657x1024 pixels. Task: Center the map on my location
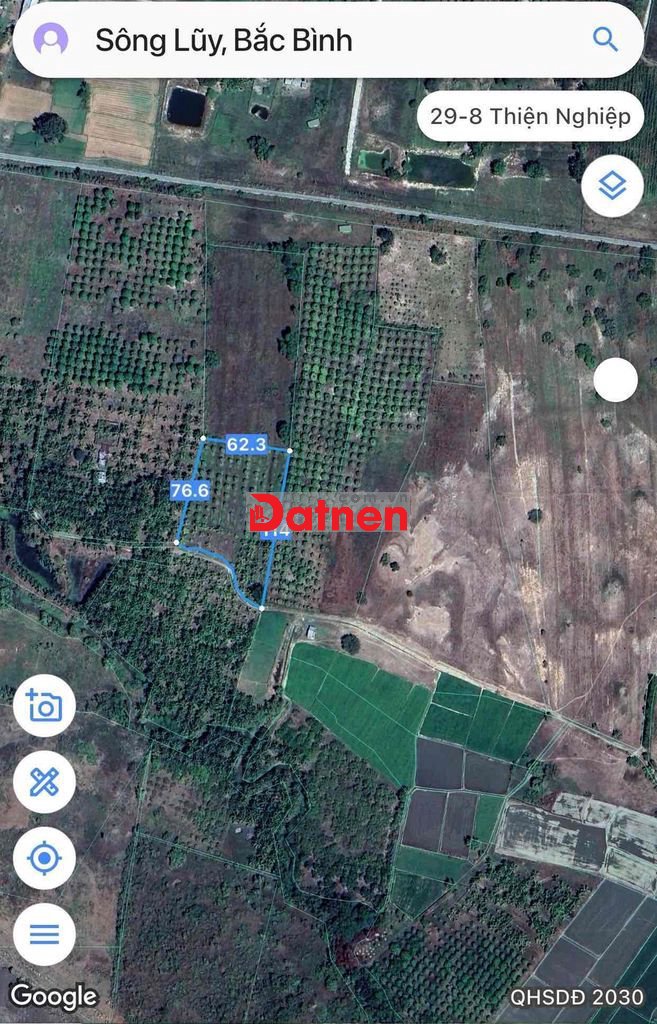coord(44,858)
